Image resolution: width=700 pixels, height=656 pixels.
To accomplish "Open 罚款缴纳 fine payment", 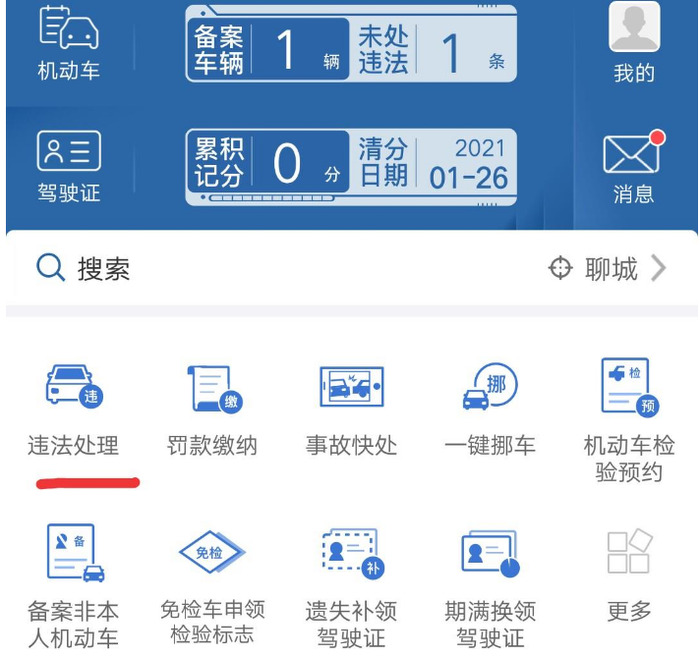I will pos(212,410).
